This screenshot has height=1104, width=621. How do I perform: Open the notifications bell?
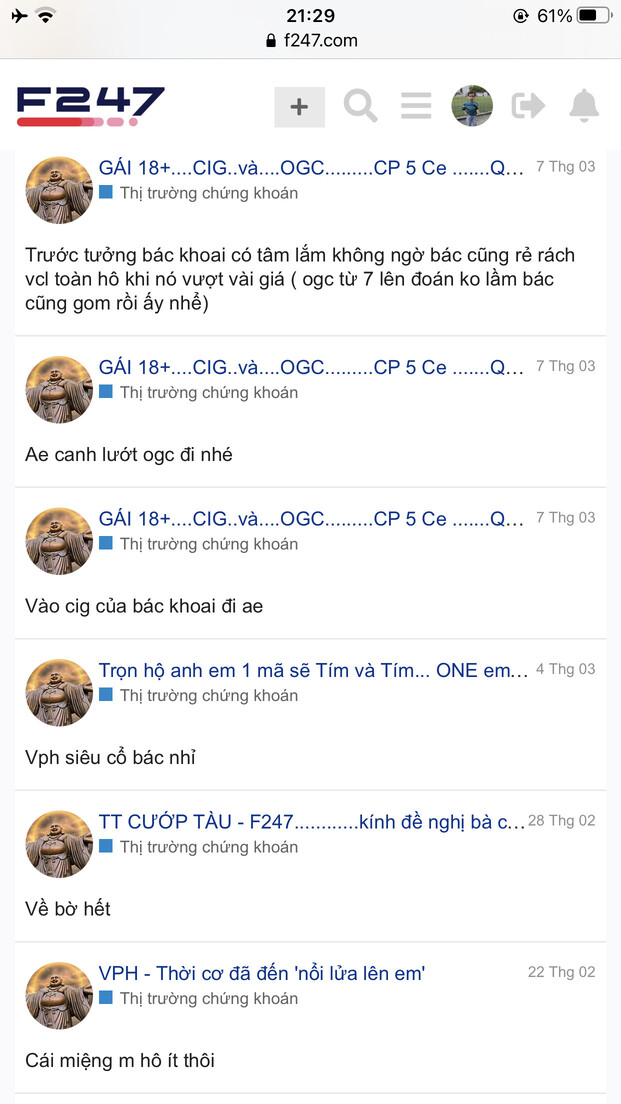(584, 106)
